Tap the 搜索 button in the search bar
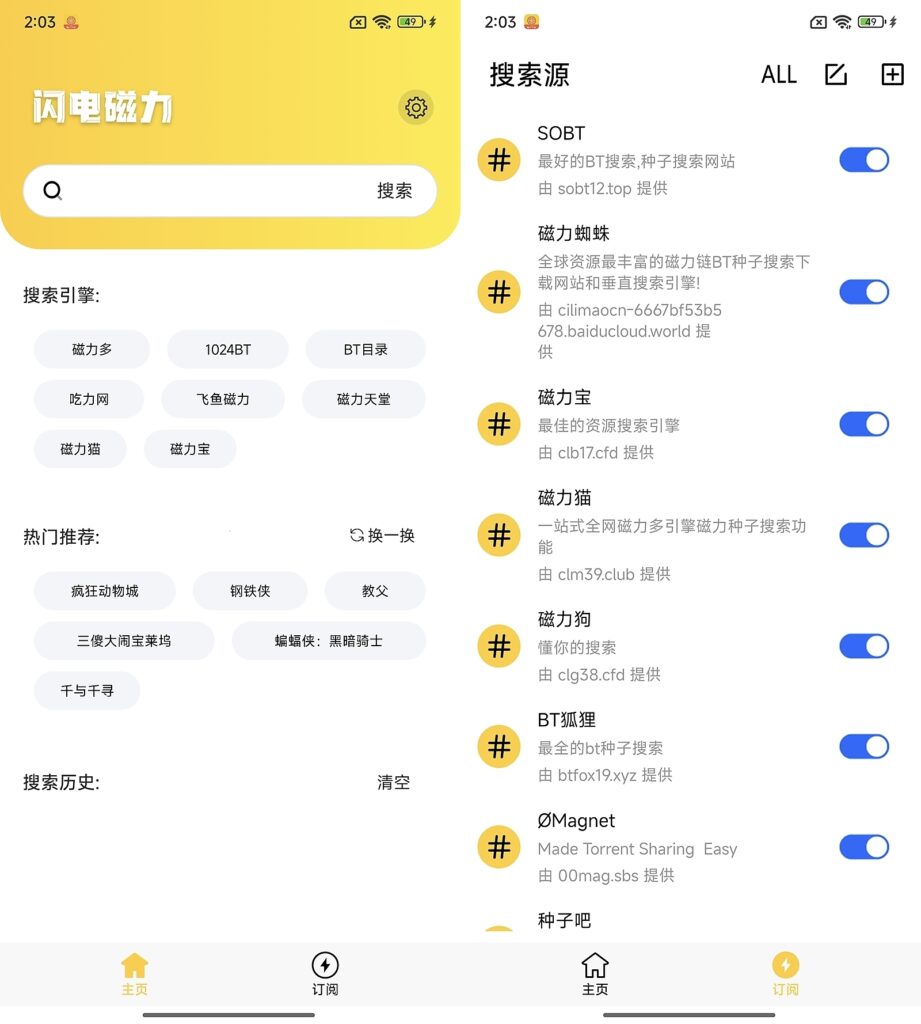The image size is (921, 1024). coord(394,191)
